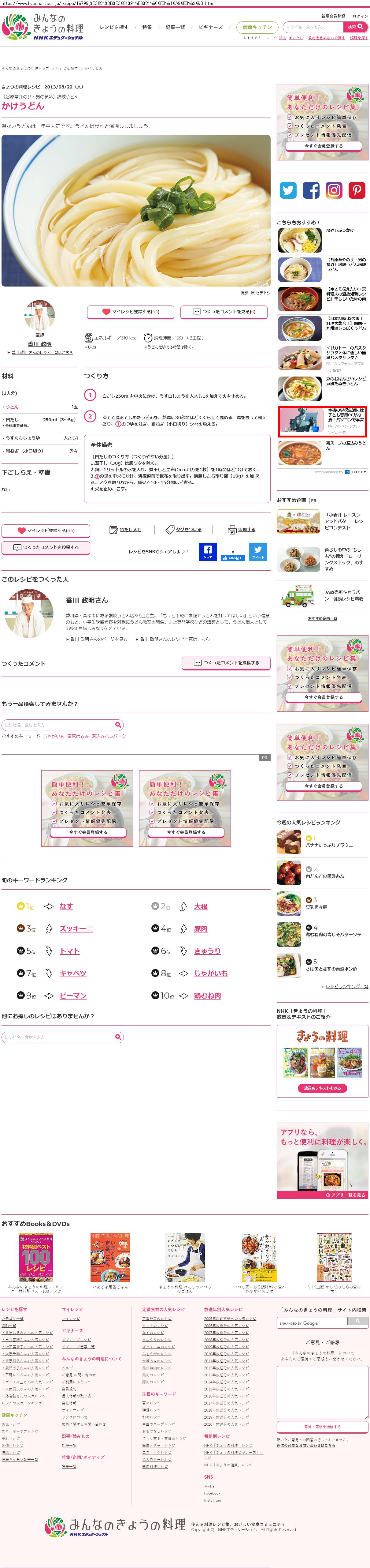The image size is (370, 1568).
Task: Tap the 検索 search button in header
Action: click(x=355, y=27)
